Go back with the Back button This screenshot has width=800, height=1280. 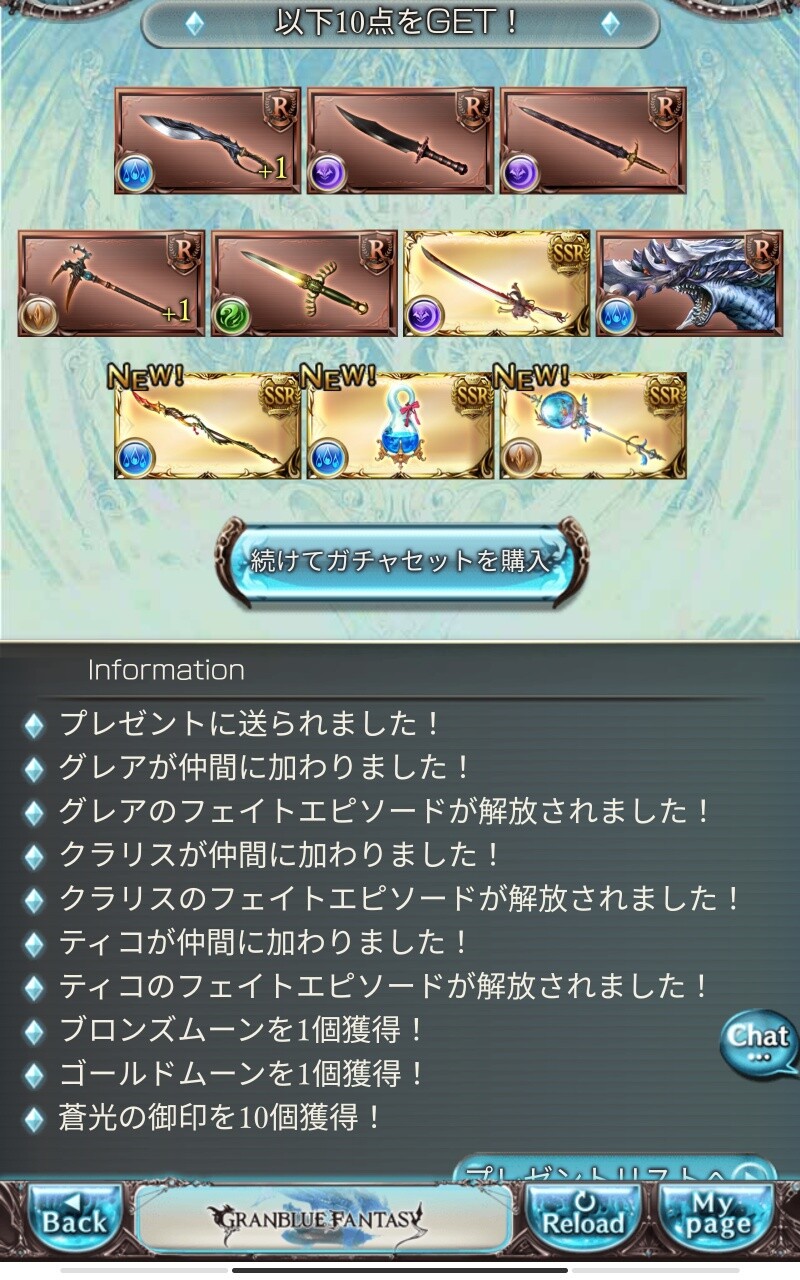click(x=75, y=1215)
